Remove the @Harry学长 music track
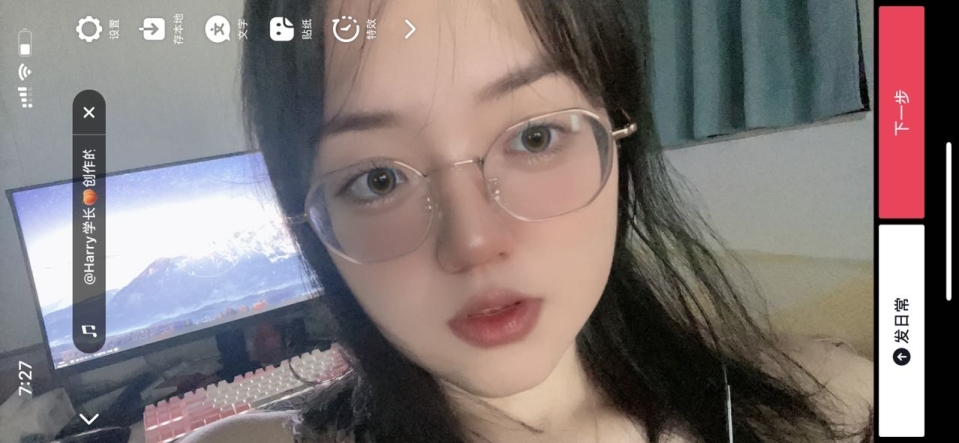This screenshot has width=959, height=443. (89, 112)
